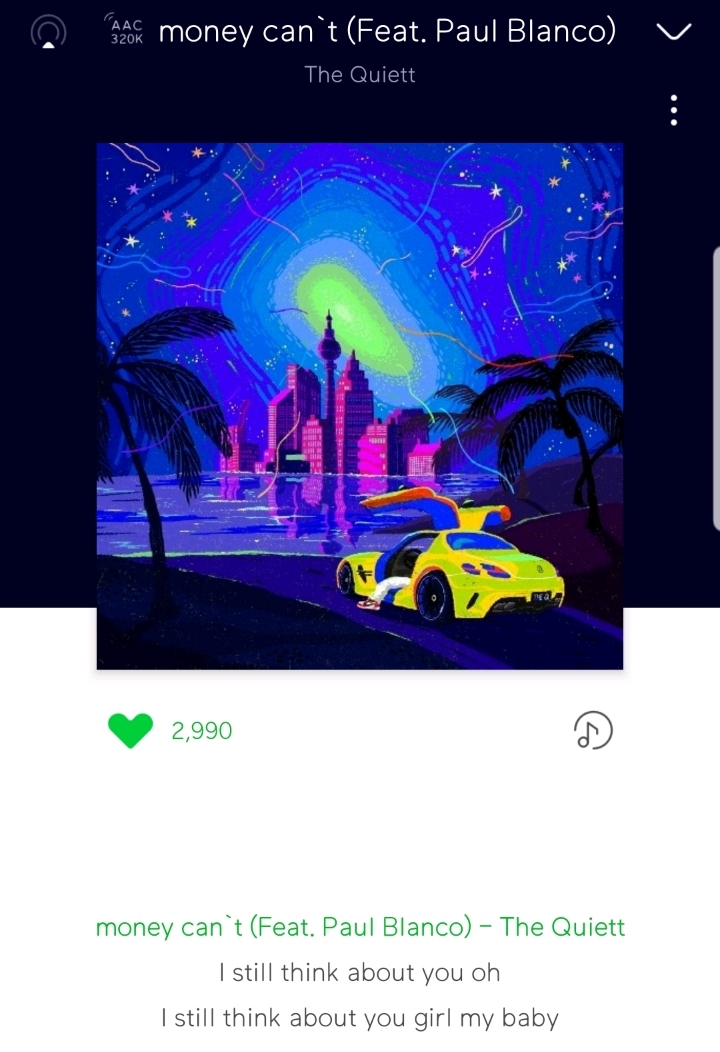The width and height of the screenshot is (720, 1052).
Task: Open the three-dot overflow menu
Action: 674,110
